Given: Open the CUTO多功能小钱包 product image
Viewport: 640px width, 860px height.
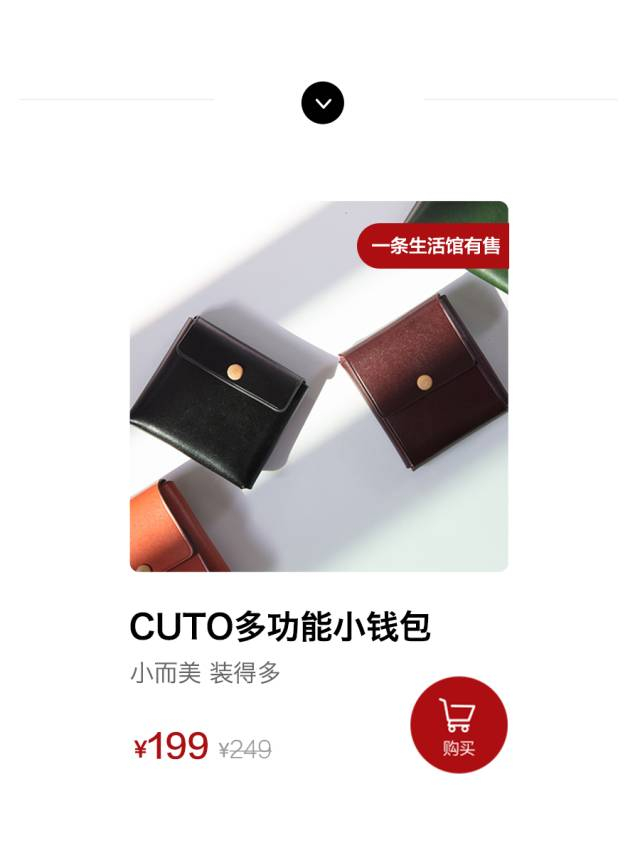Looking at the screenshot, I should [x=319, y=387].
